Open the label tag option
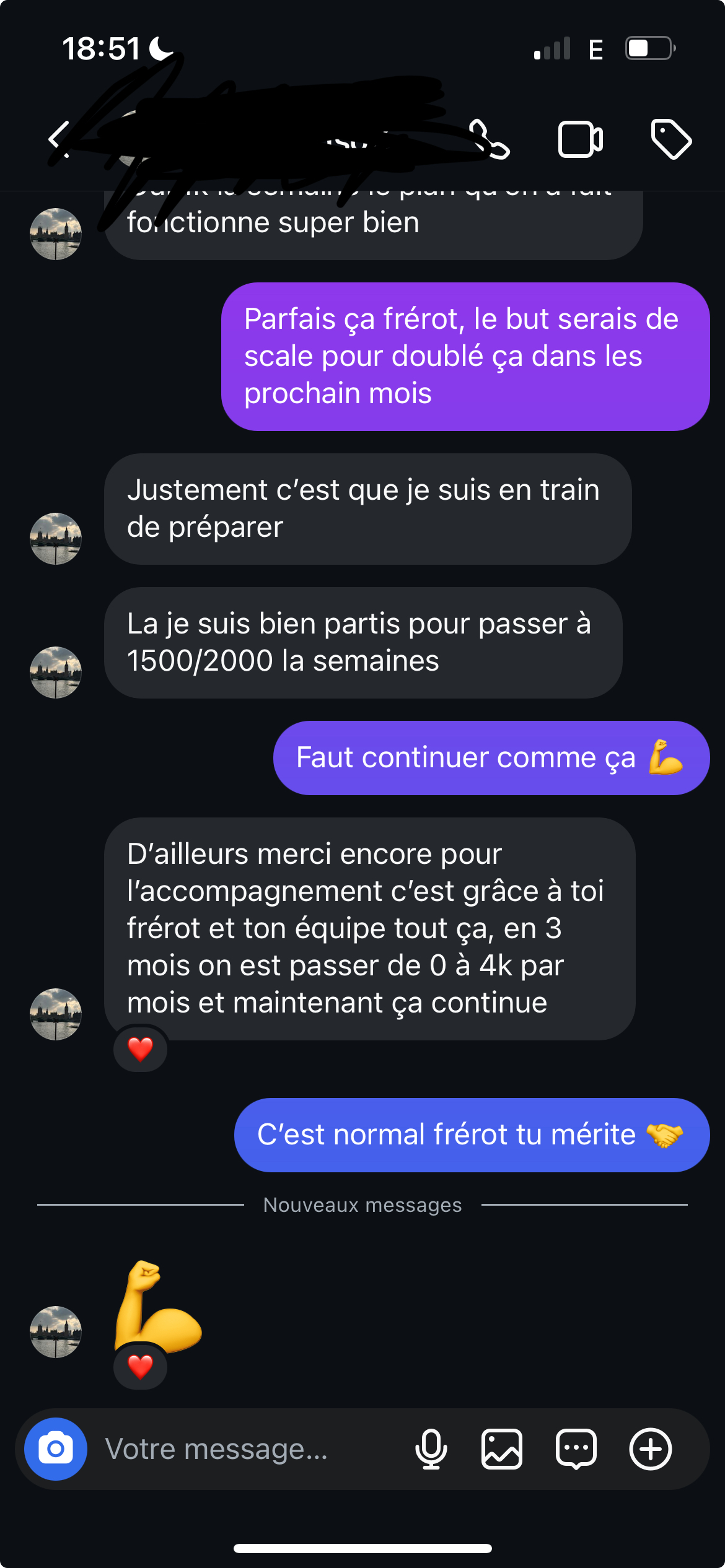725x1568 pixels. tap(671, 139)
